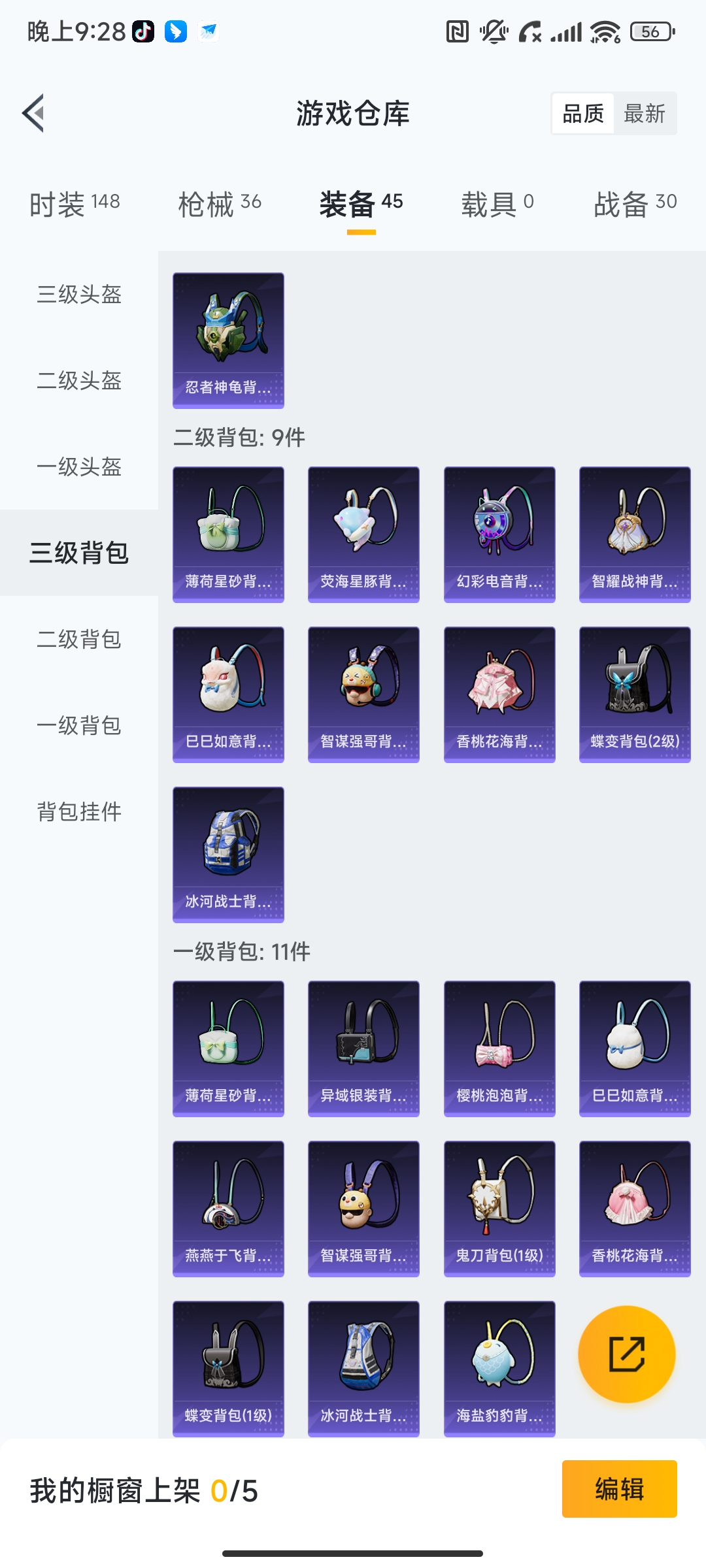Select 二级头盔 in the side menu

[x=79, y=381]
